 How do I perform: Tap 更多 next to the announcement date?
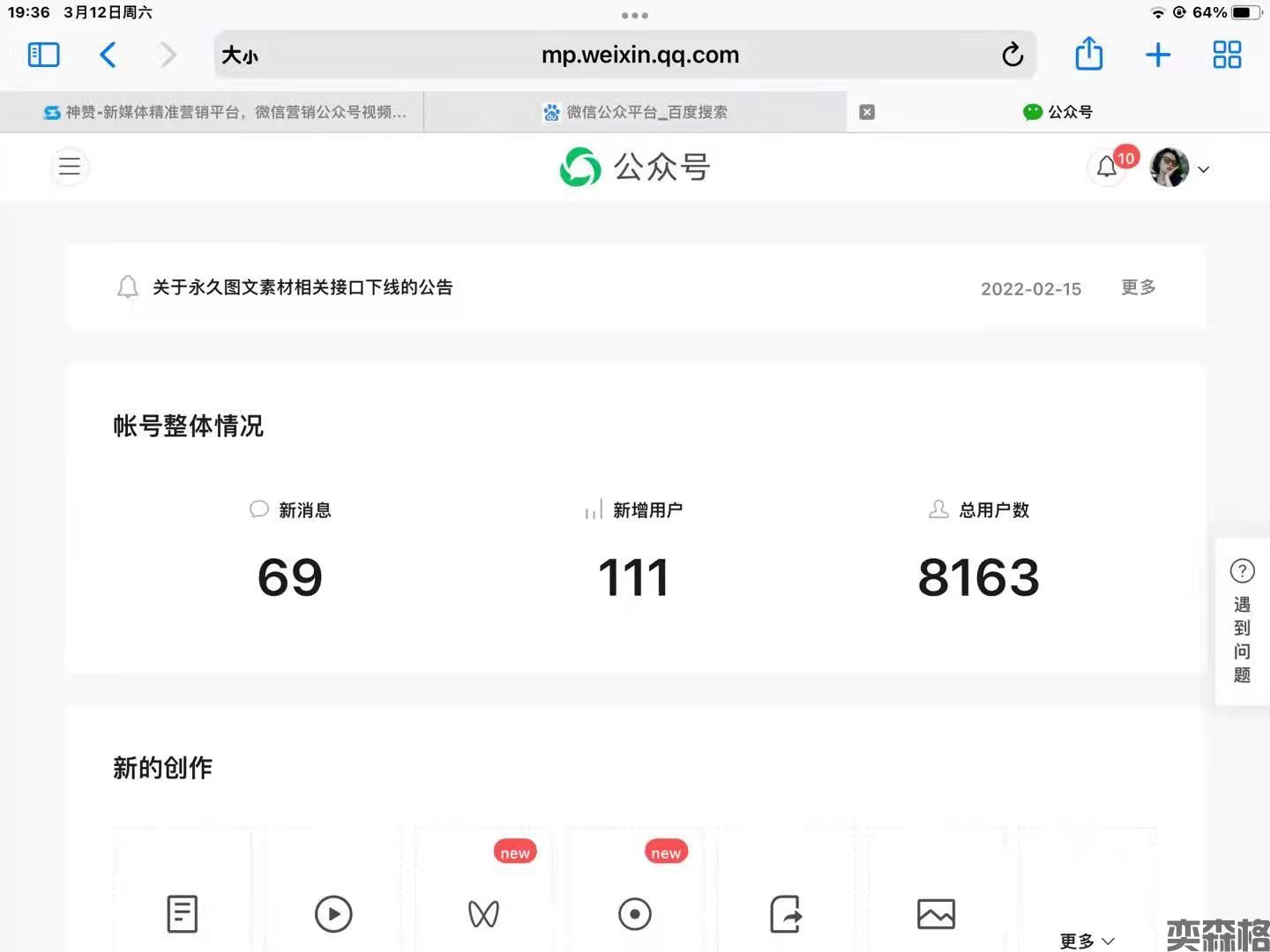click(x=1138, y=287)
